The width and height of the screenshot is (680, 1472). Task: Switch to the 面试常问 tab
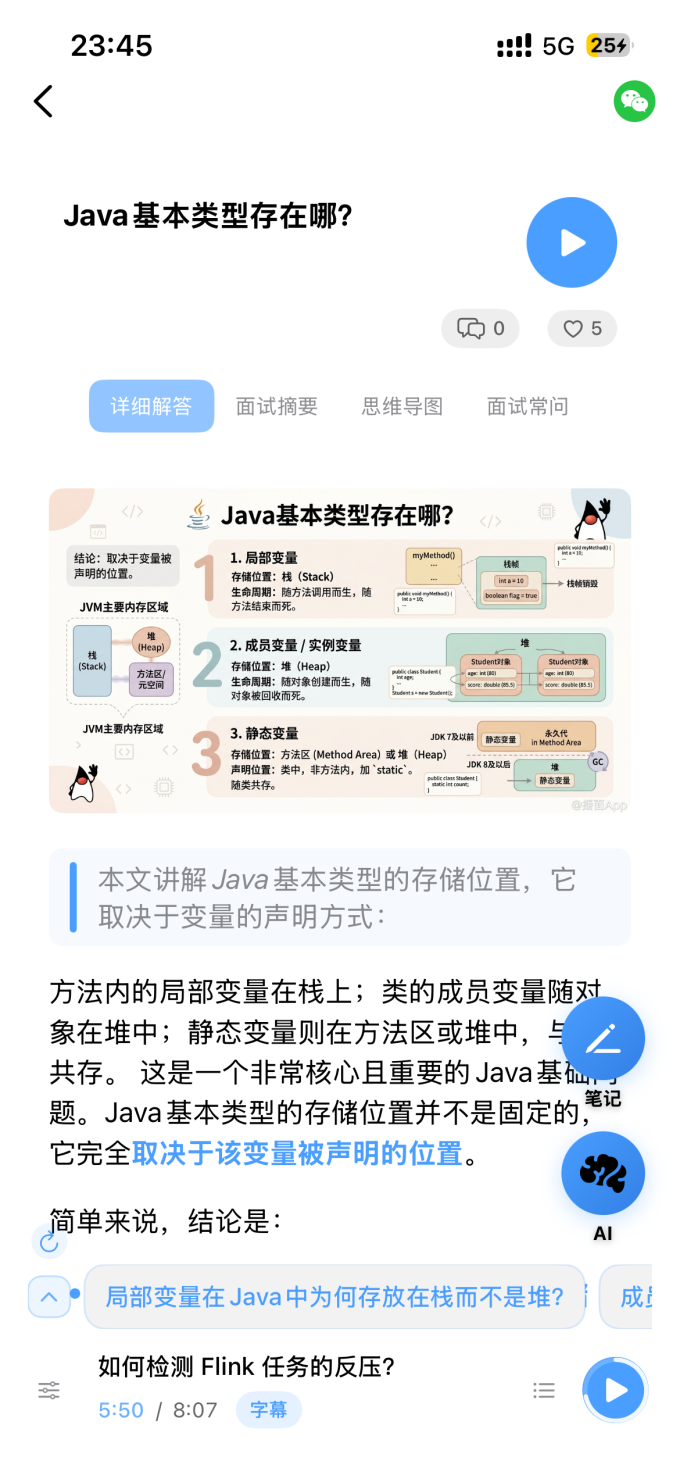point(527,406)
